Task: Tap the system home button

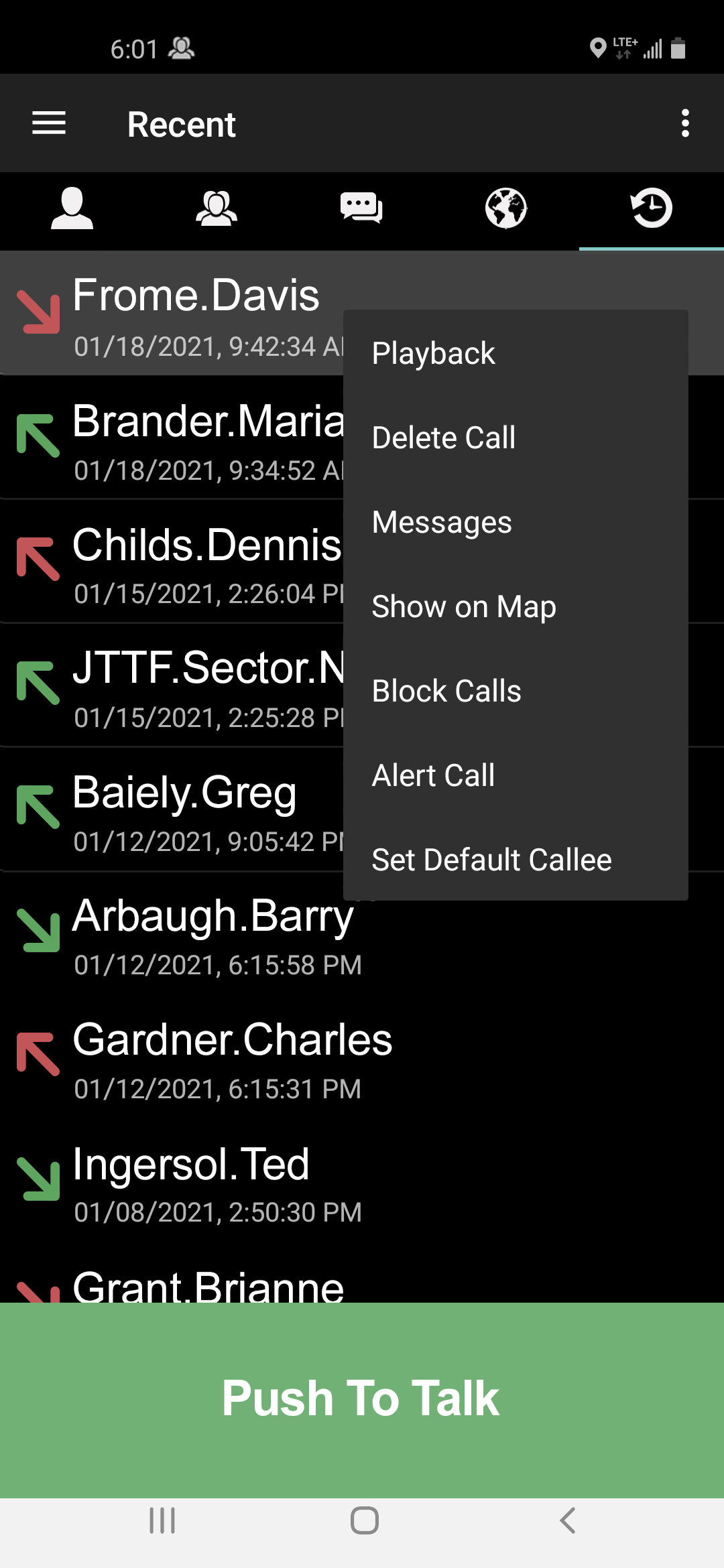Action: [364, 1520]
